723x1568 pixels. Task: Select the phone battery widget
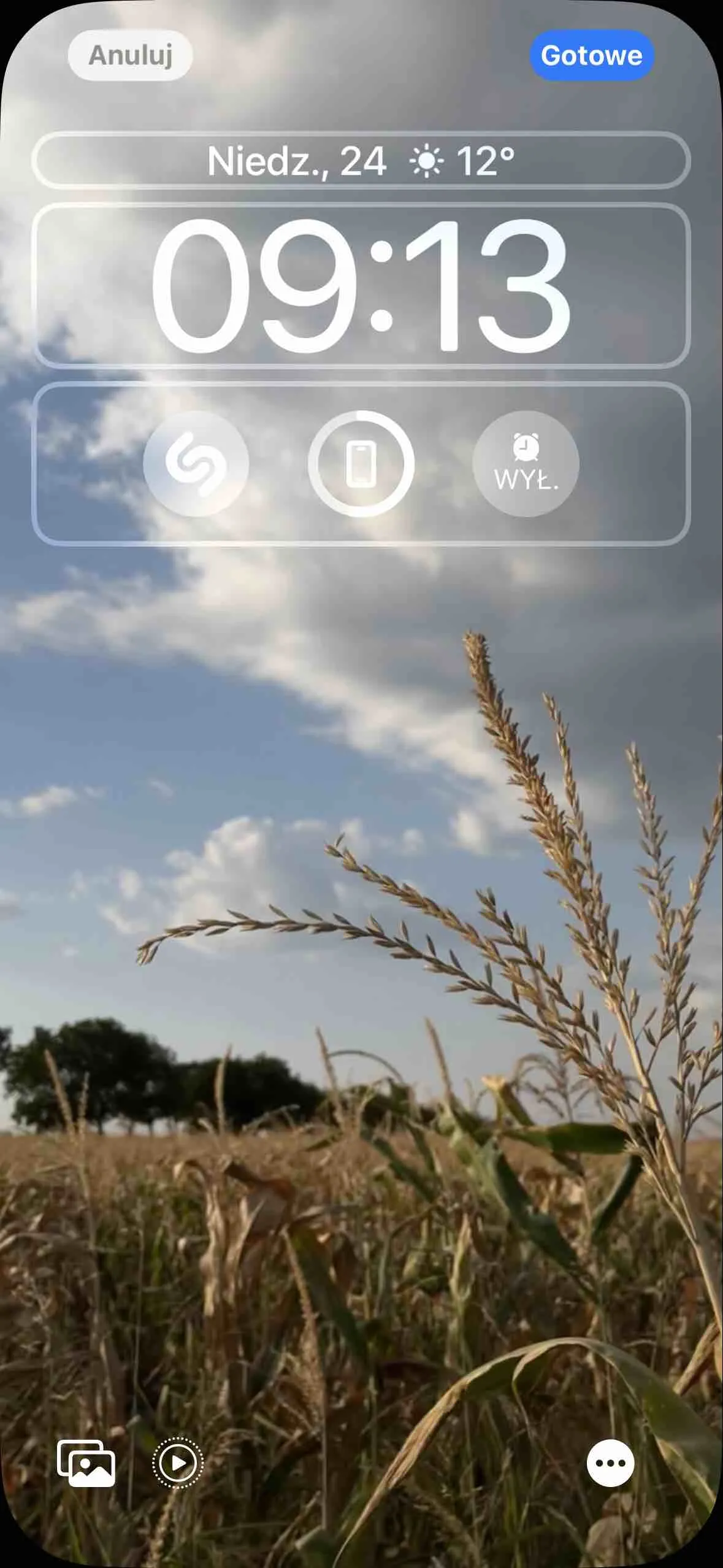361,464
